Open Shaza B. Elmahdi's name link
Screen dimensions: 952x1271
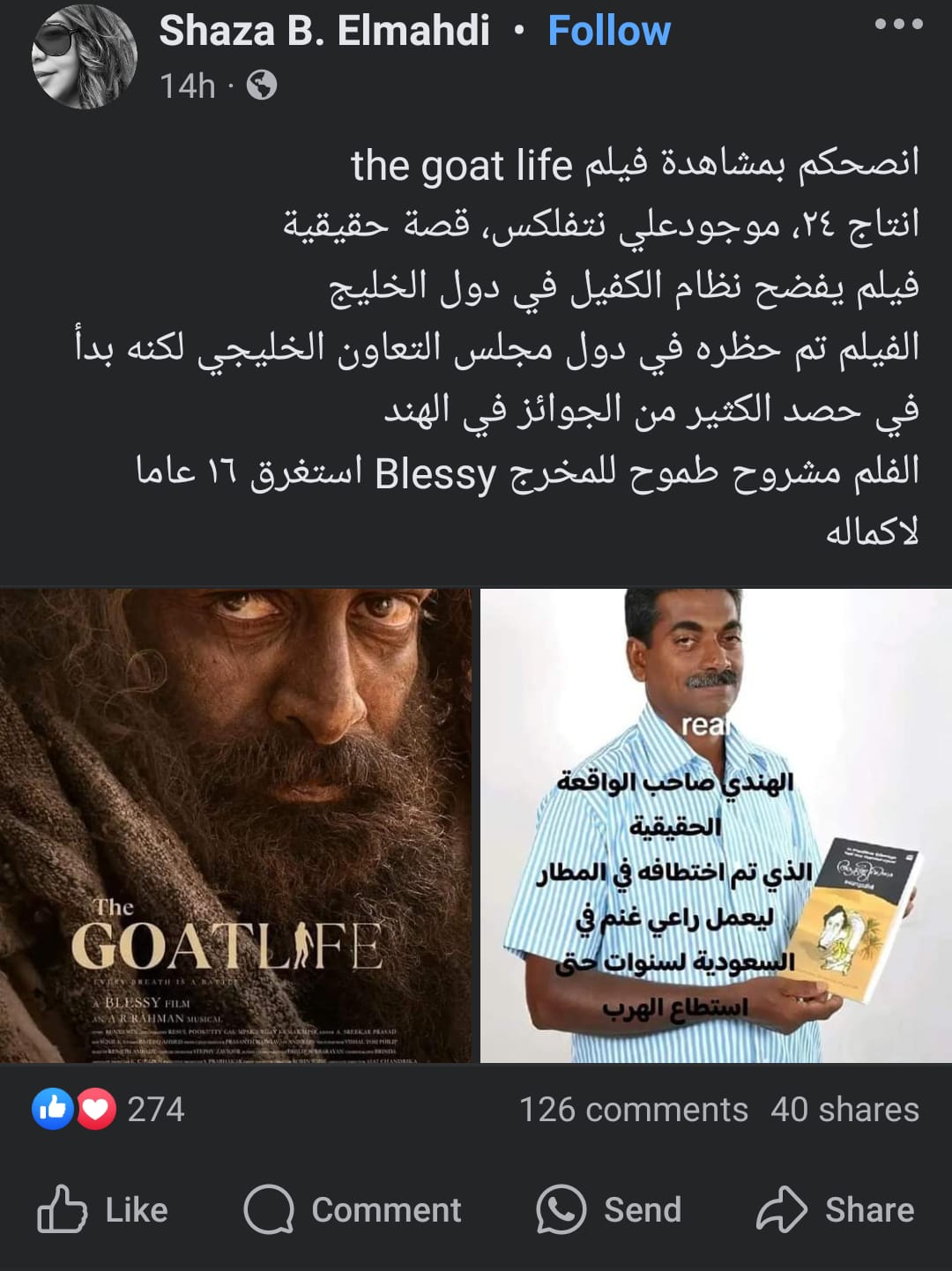tap(324, 32)
